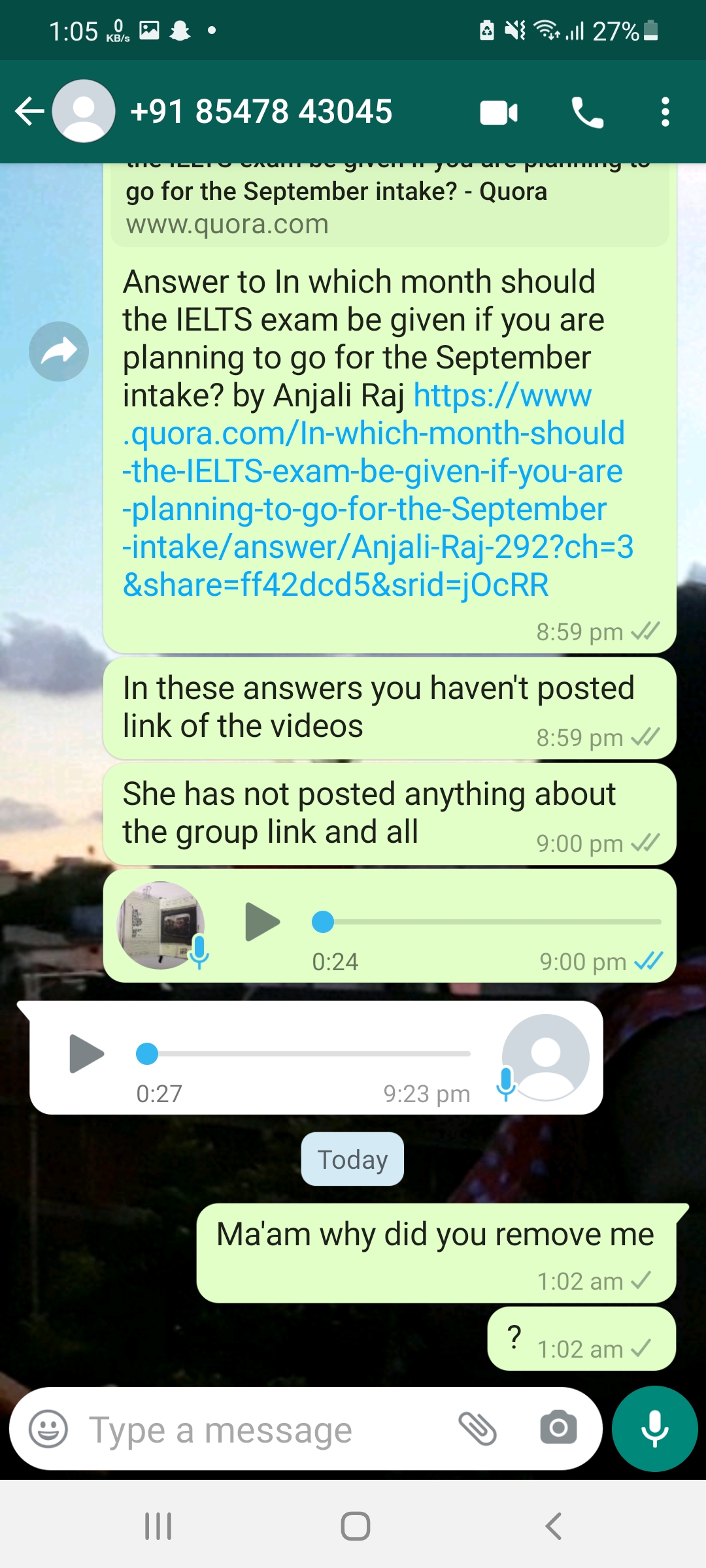Screen dimensions: 706x1568
Task: Open the emoji picker
Action: [x=48, y=1429]
